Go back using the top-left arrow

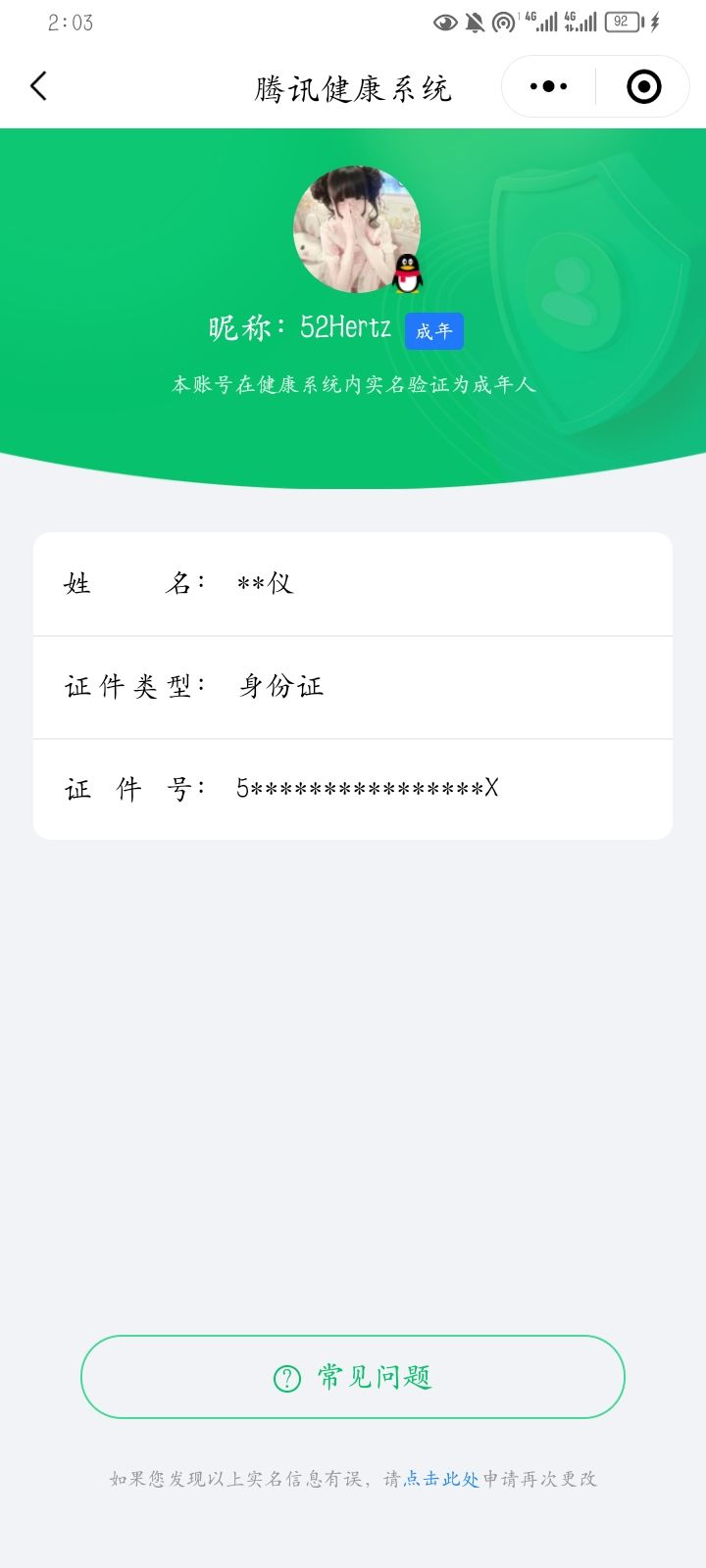[x=38, y=86]
